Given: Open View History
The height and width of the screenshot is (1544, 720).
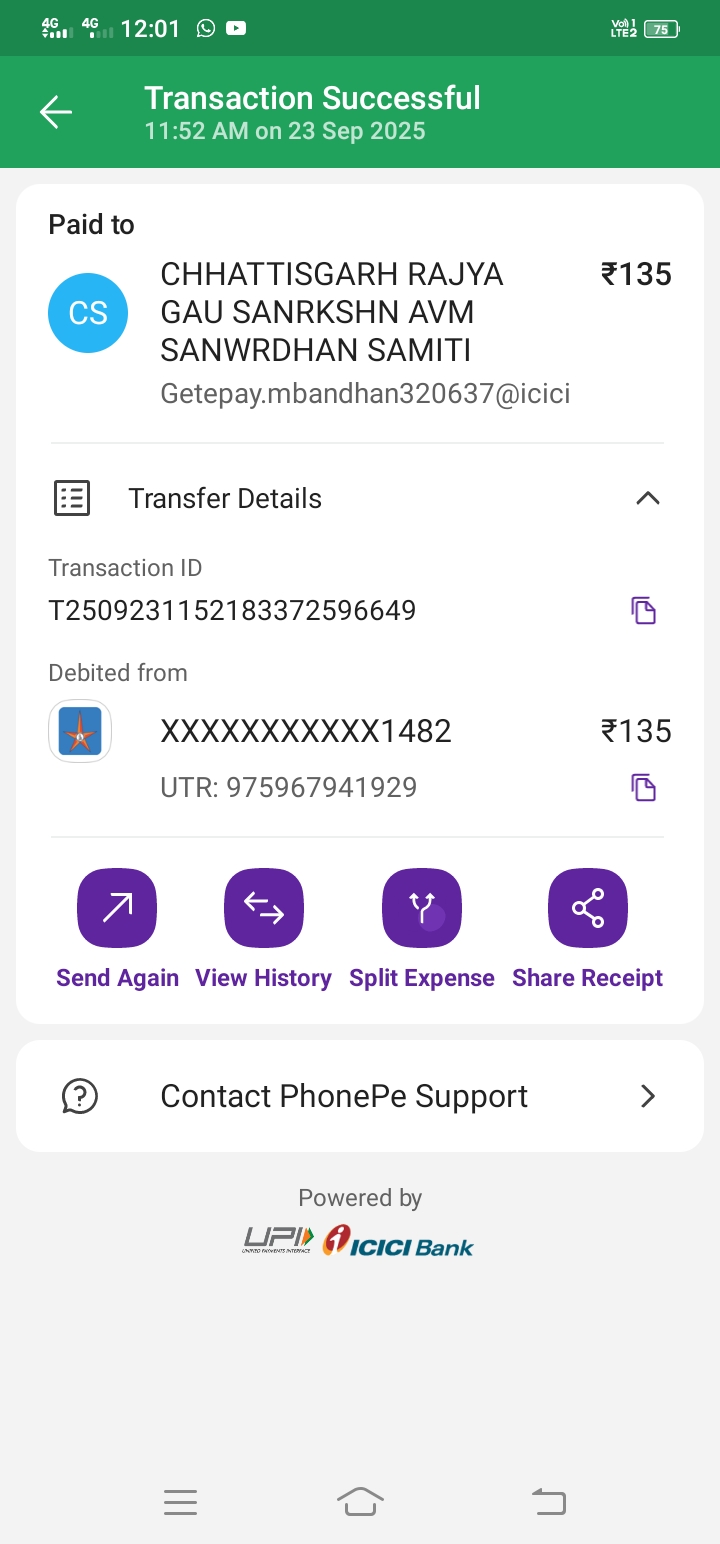Looking at the screenshot, I should pyautogui.click(x=263, y=908).
